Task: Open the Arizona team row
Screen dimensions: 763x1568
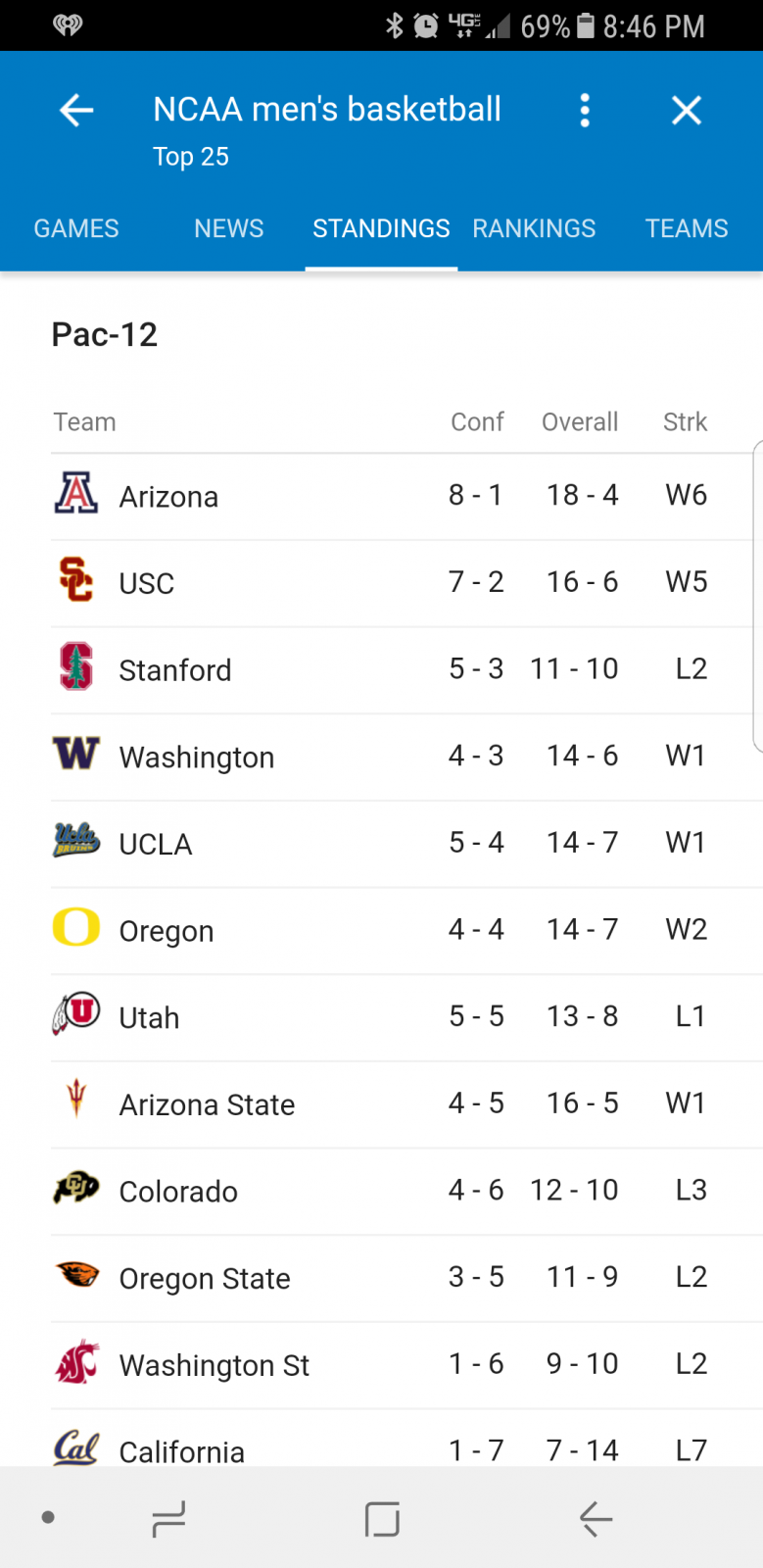Action: (406, 497)
